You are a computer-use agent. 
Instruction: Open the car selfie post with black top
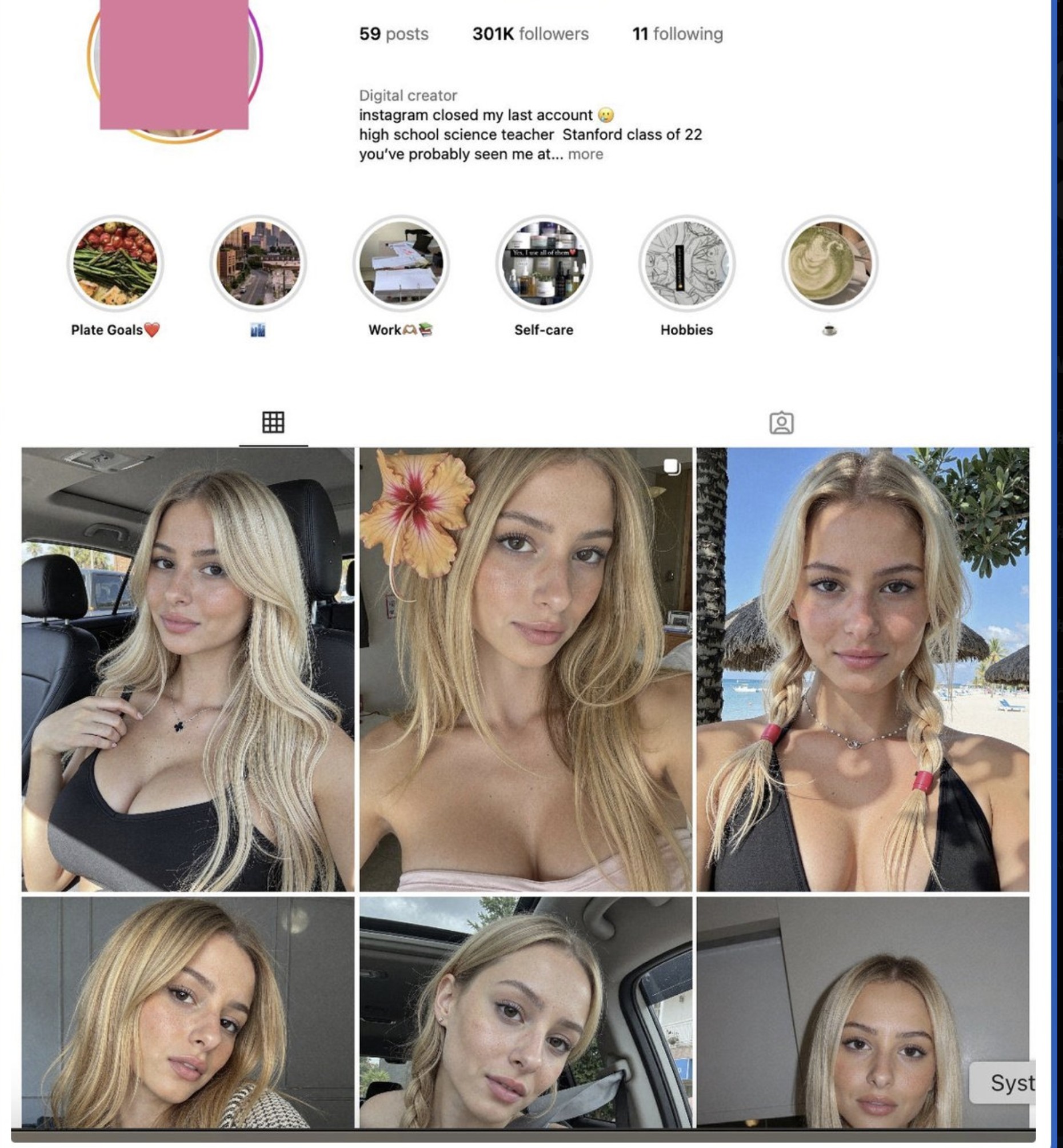(188, 669)
